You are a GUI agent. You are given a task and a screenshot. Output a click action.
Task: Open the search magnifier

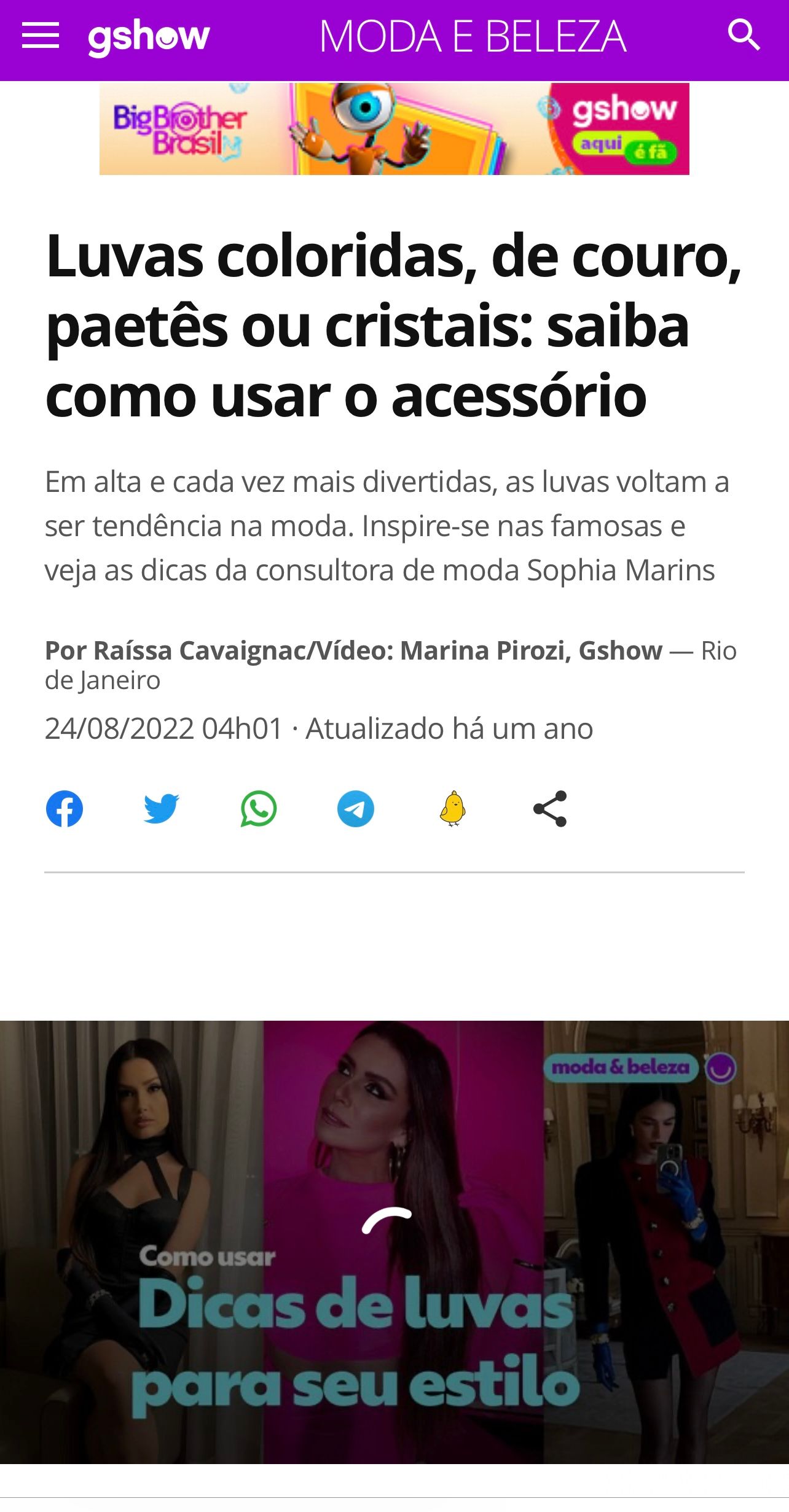(x=744, y=35)
